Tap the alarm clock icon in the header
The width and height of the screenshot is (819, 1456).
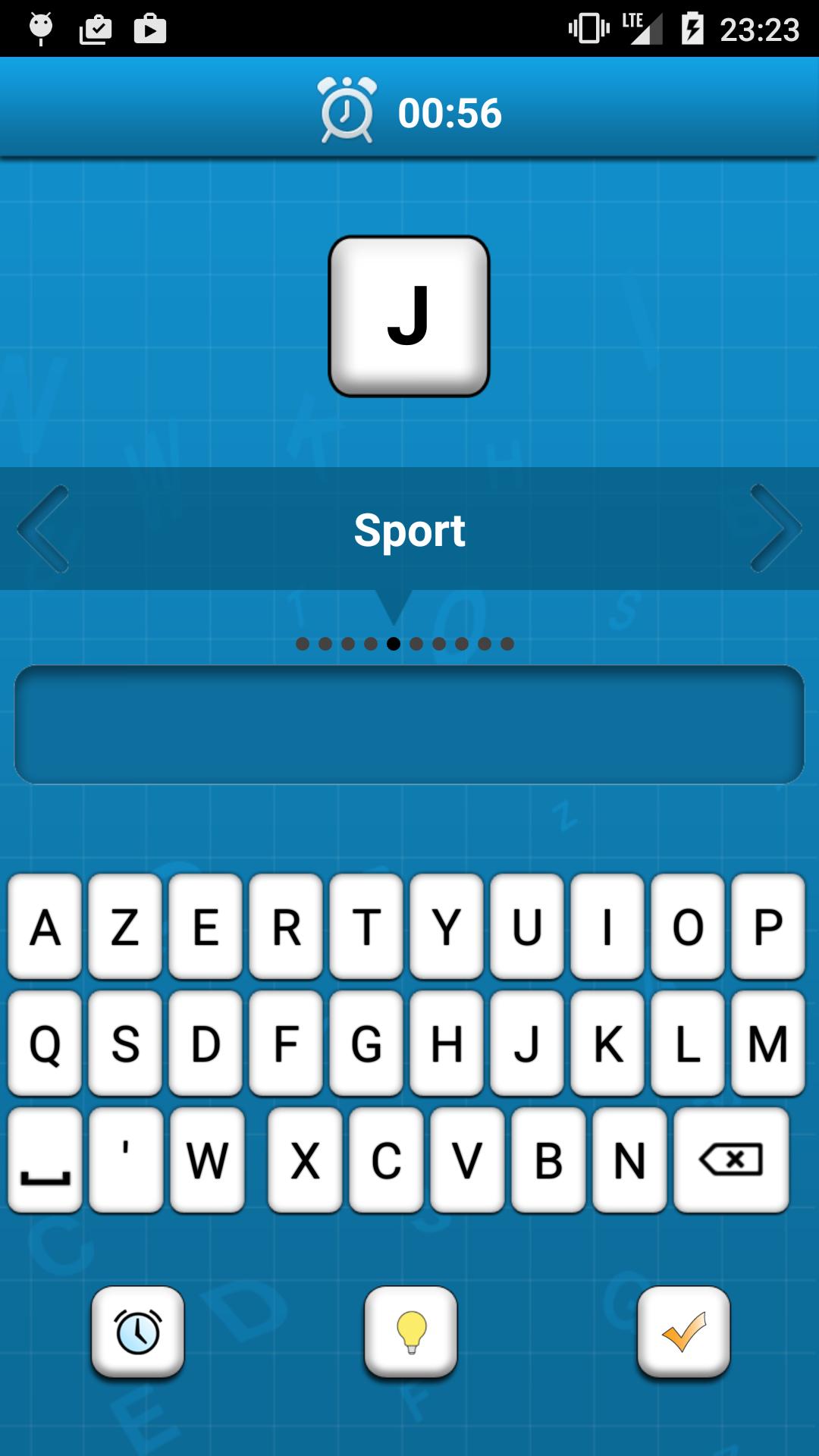tap(347, 110)
